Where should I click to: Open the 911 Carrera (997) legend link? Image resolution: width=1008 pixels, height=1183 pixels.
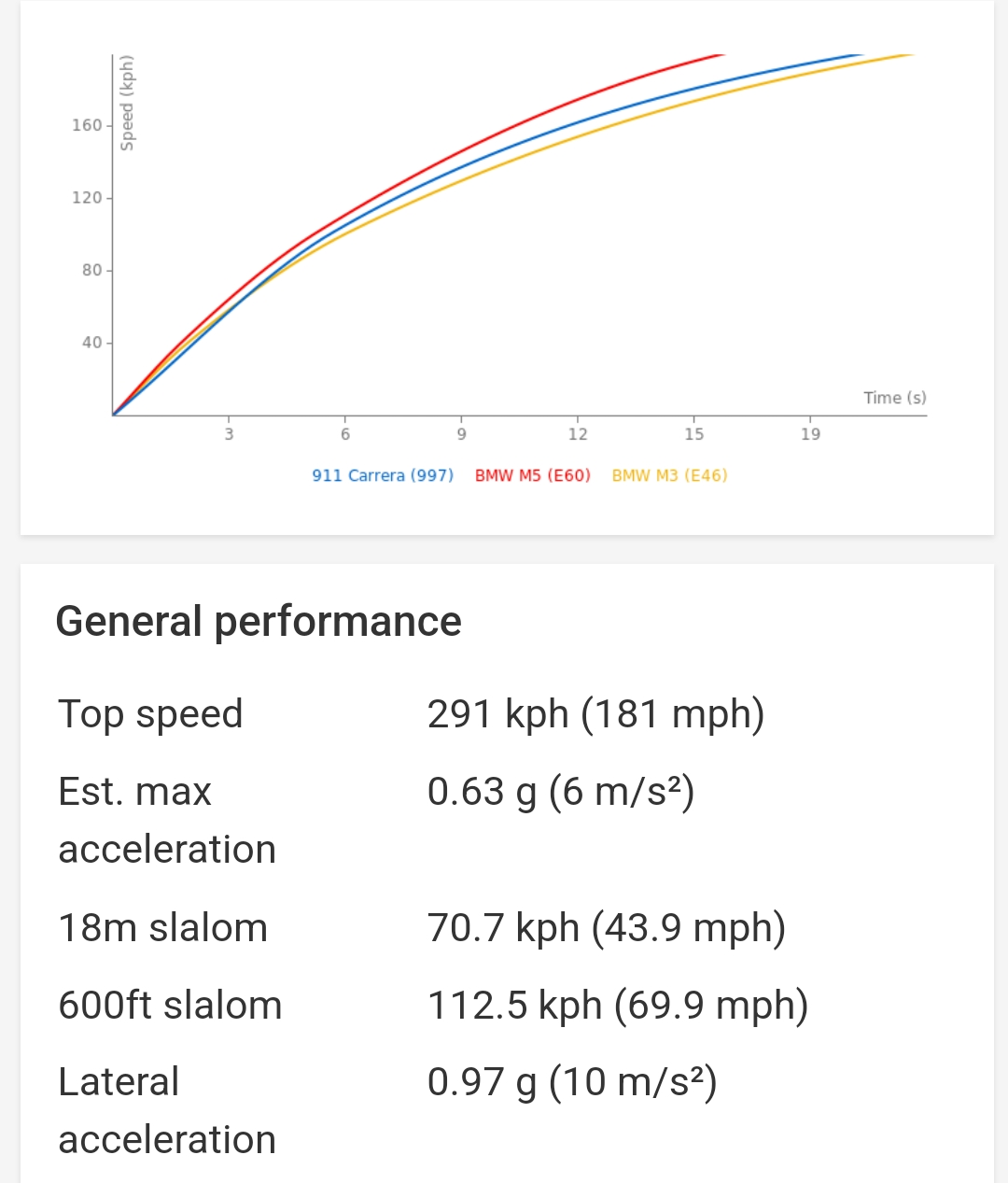pos(383,475)
